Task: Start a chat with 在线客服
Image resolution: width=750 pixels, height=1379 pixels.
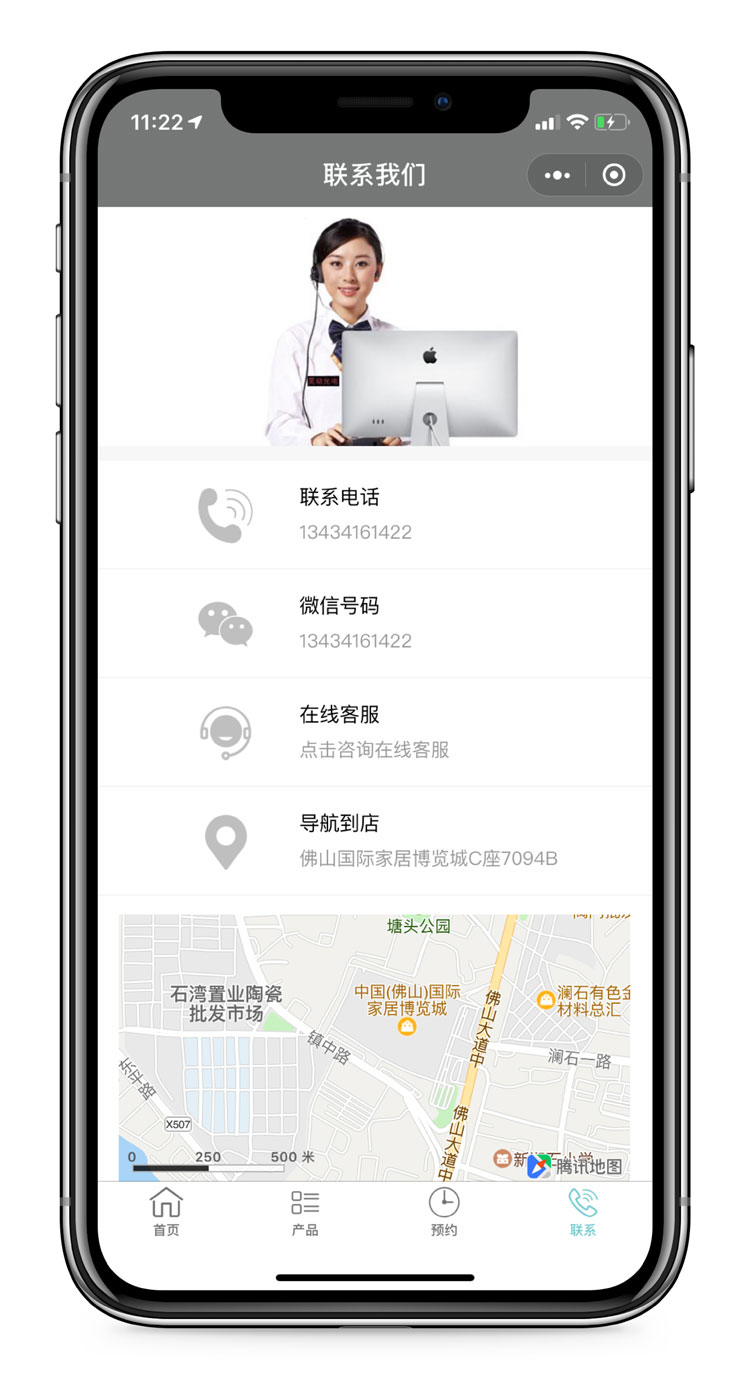Action: click(x=375, y=732)
